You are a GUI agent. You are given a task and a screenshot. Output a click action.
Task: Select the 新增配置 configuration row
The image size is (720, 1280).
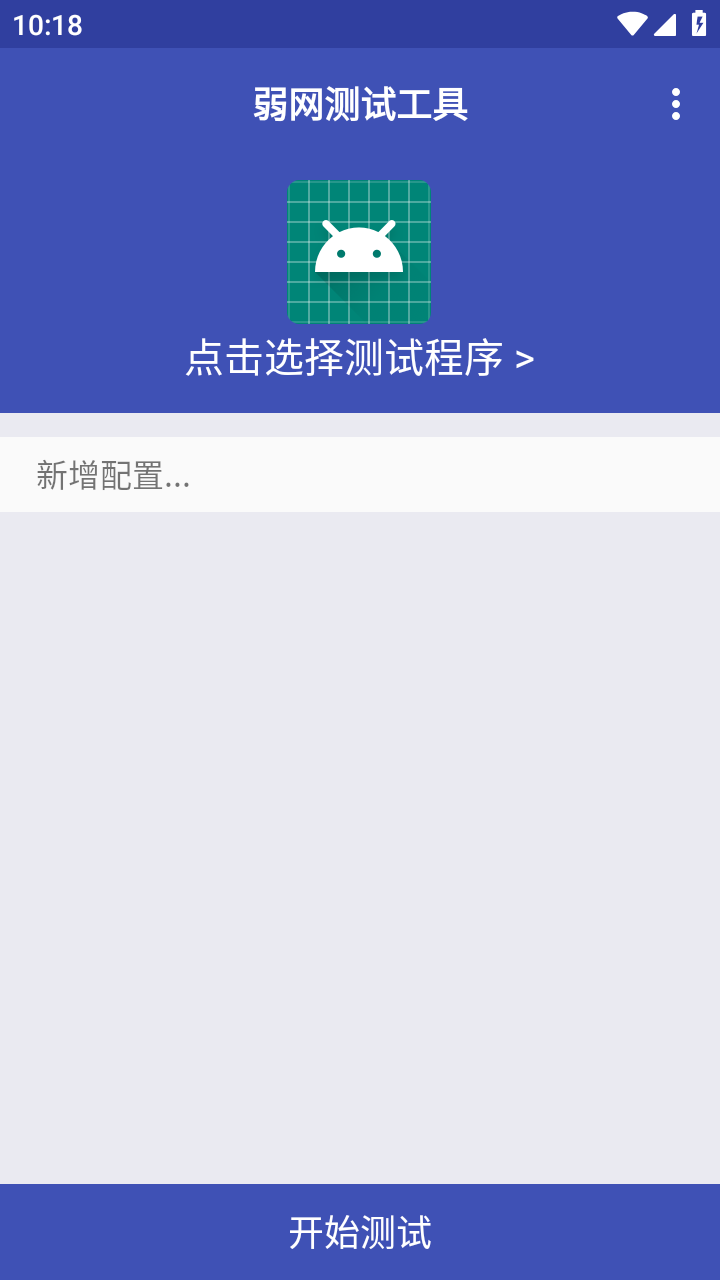360,474
